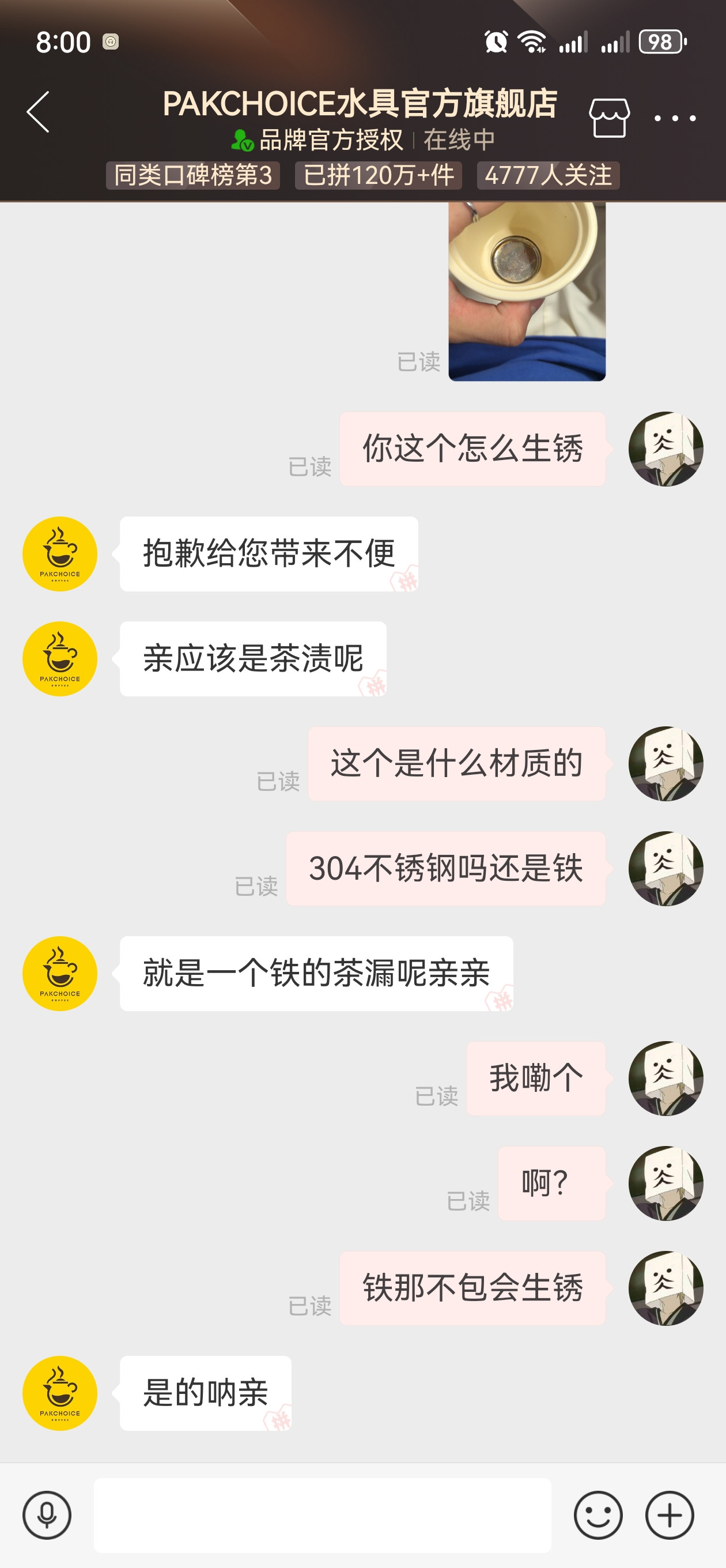Open the buyer's paper-bag avatar picture
This screenshot has height=1568, width=726.
[667, 451]
